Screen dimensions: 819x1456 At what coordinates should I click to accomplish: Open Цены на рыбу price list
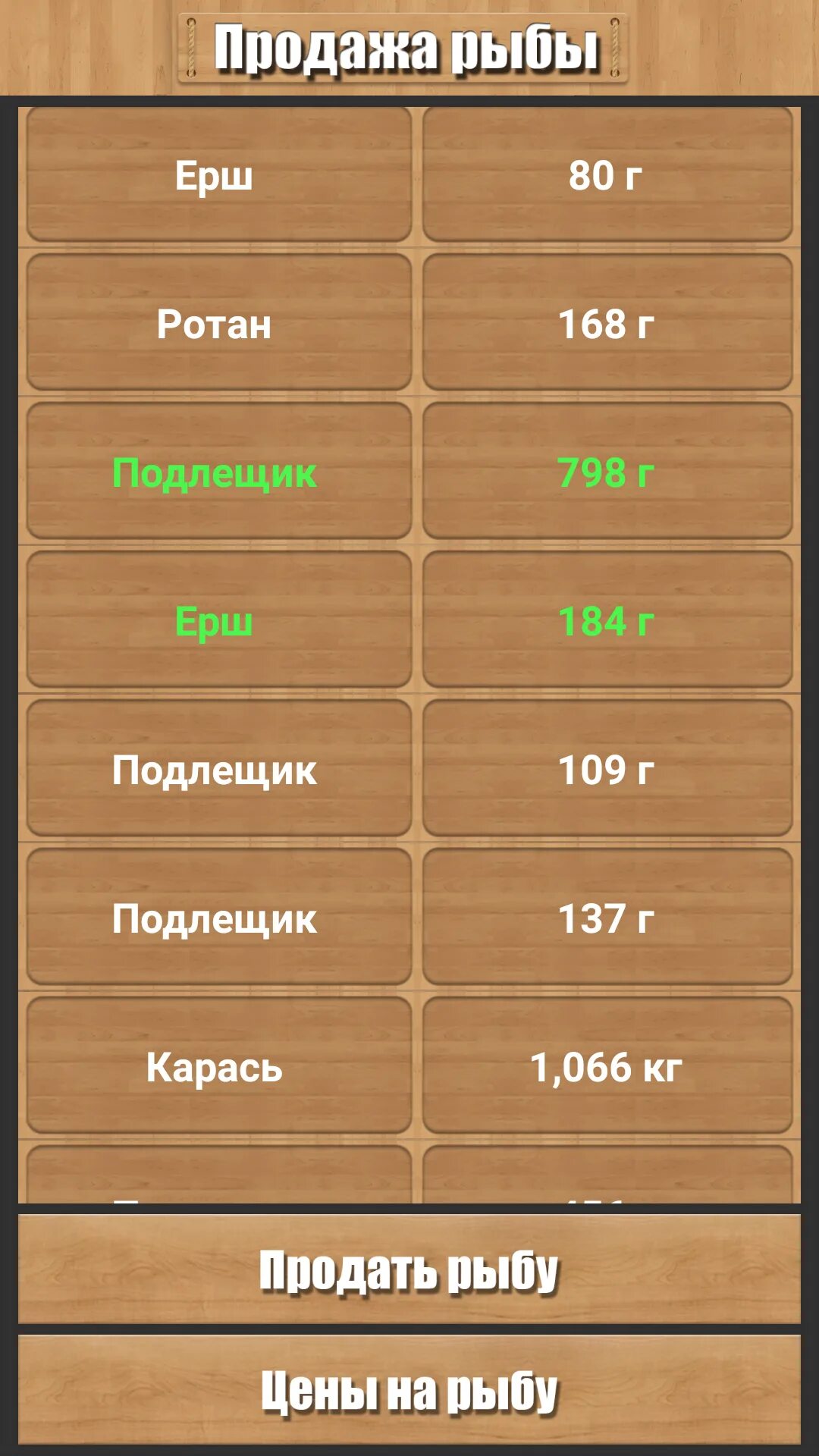click(x=409, y=1389)
